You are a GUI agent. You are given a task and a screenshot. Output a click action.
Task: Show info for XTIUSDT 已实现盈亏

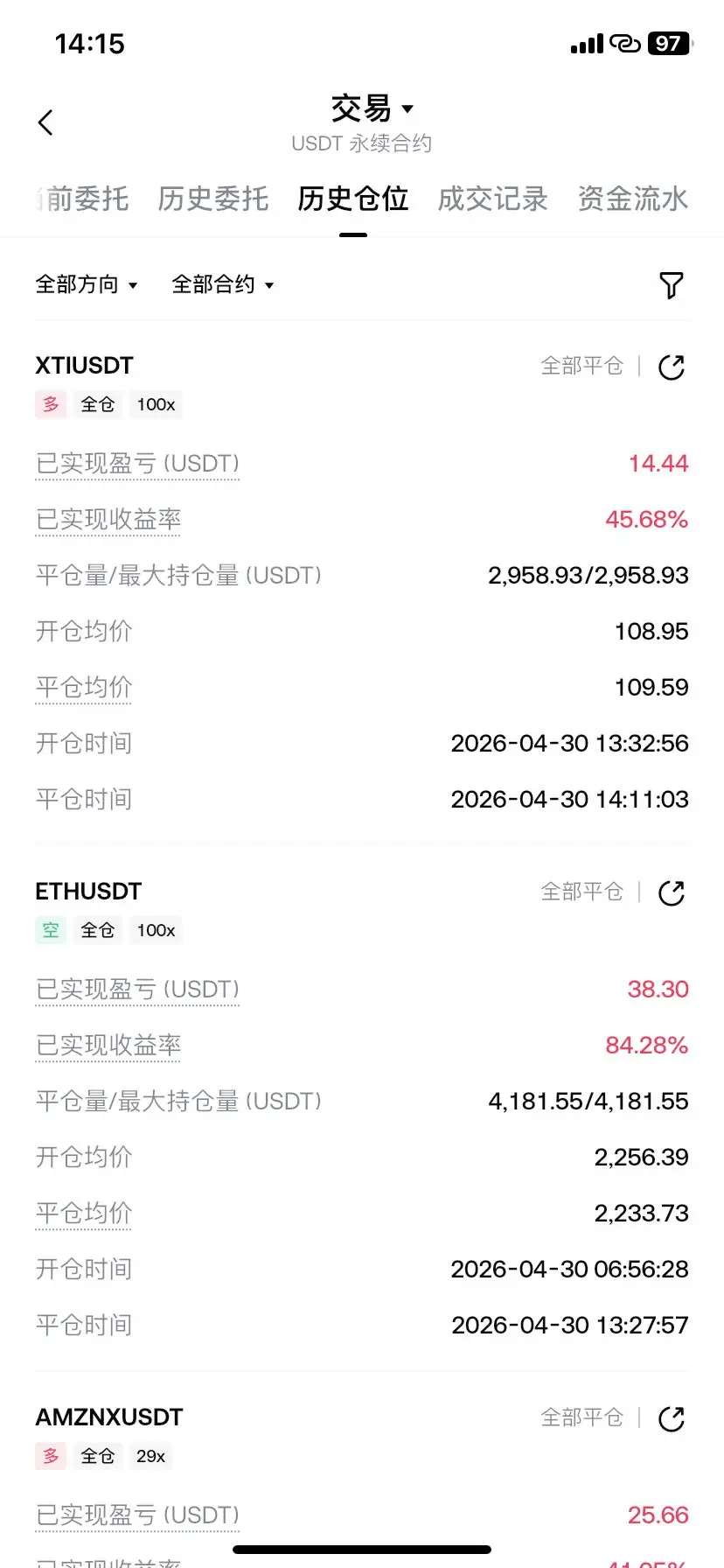[x=137, y=464]
